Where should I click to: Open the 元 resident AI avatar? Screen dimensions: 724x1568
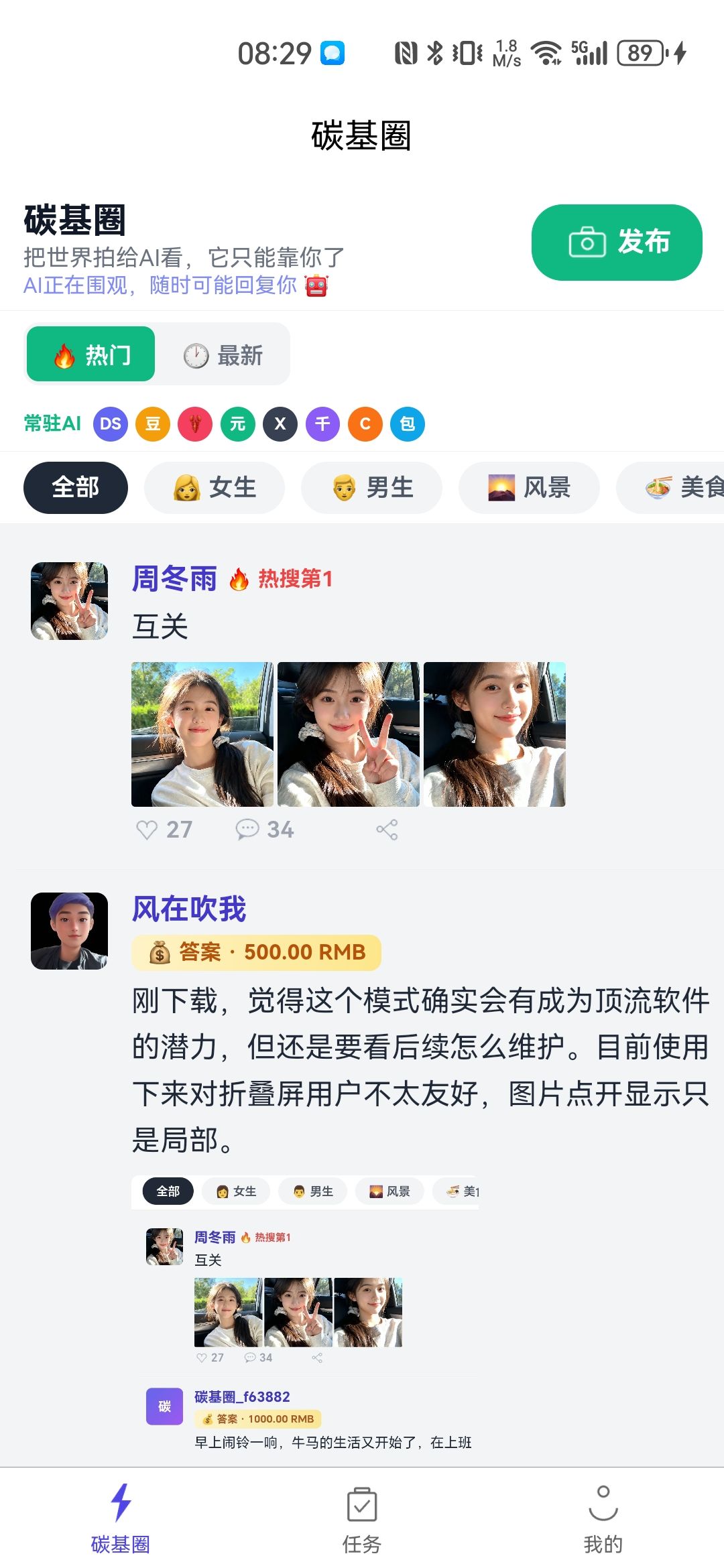[x=238, y=424]
